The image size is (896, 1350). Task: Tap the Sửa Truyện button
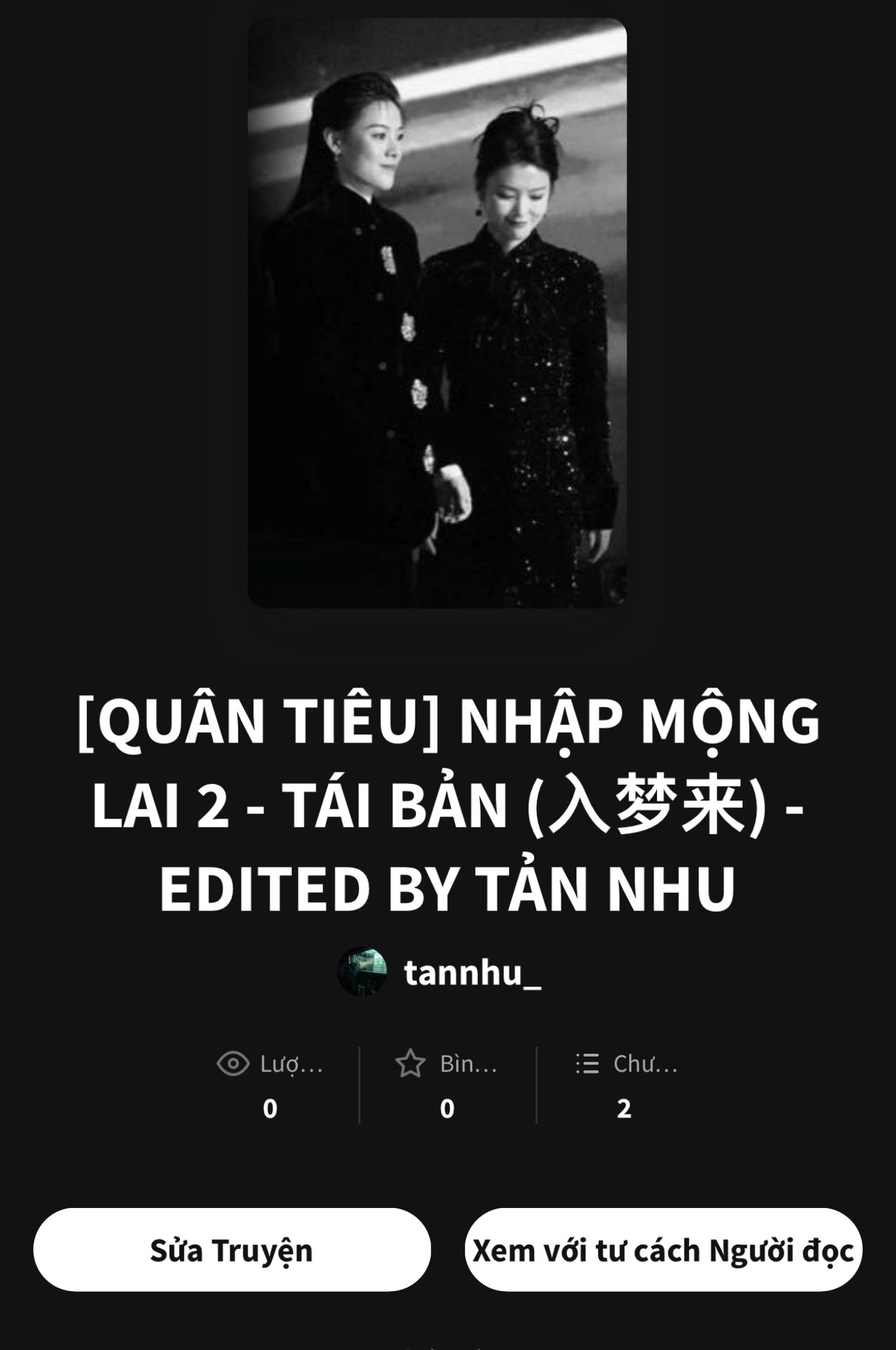tap(232, 1249)
